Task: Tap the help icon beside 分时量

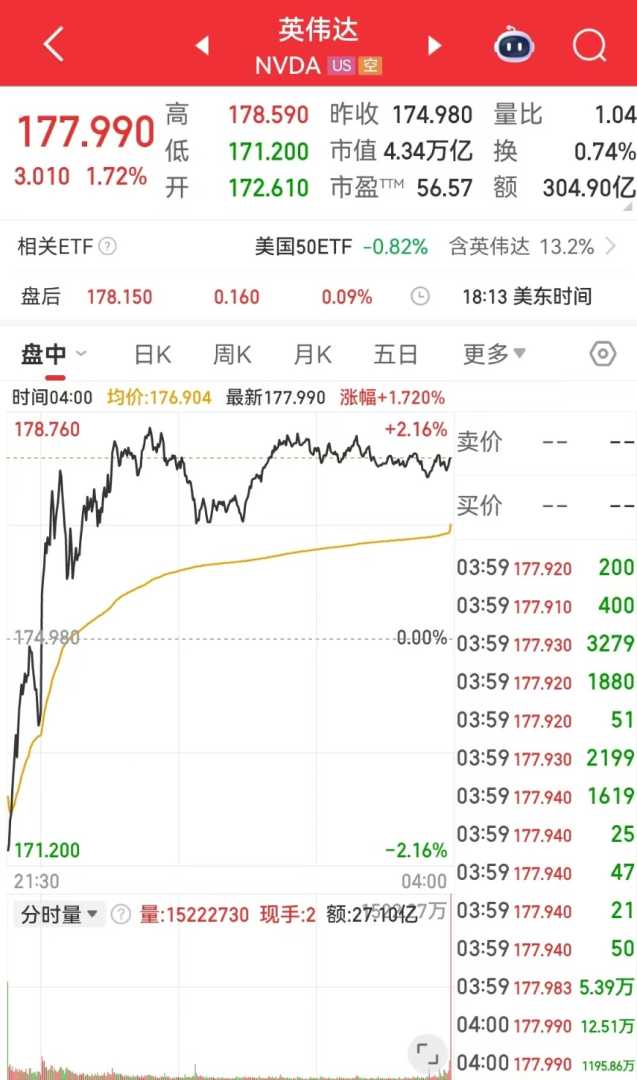Action: tap(121, 914)
